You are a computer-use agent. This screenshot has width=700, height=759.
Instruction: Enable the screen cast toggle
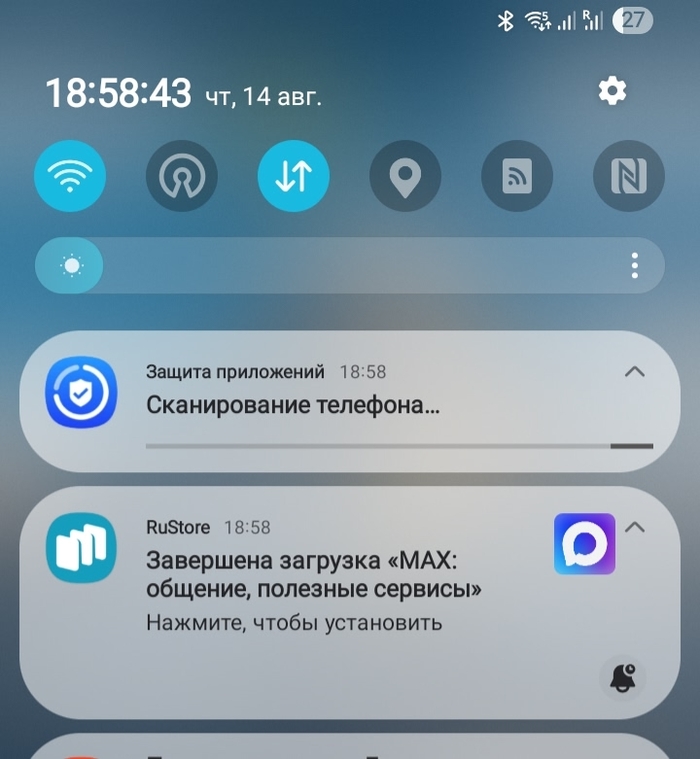[x=517, y=177]
